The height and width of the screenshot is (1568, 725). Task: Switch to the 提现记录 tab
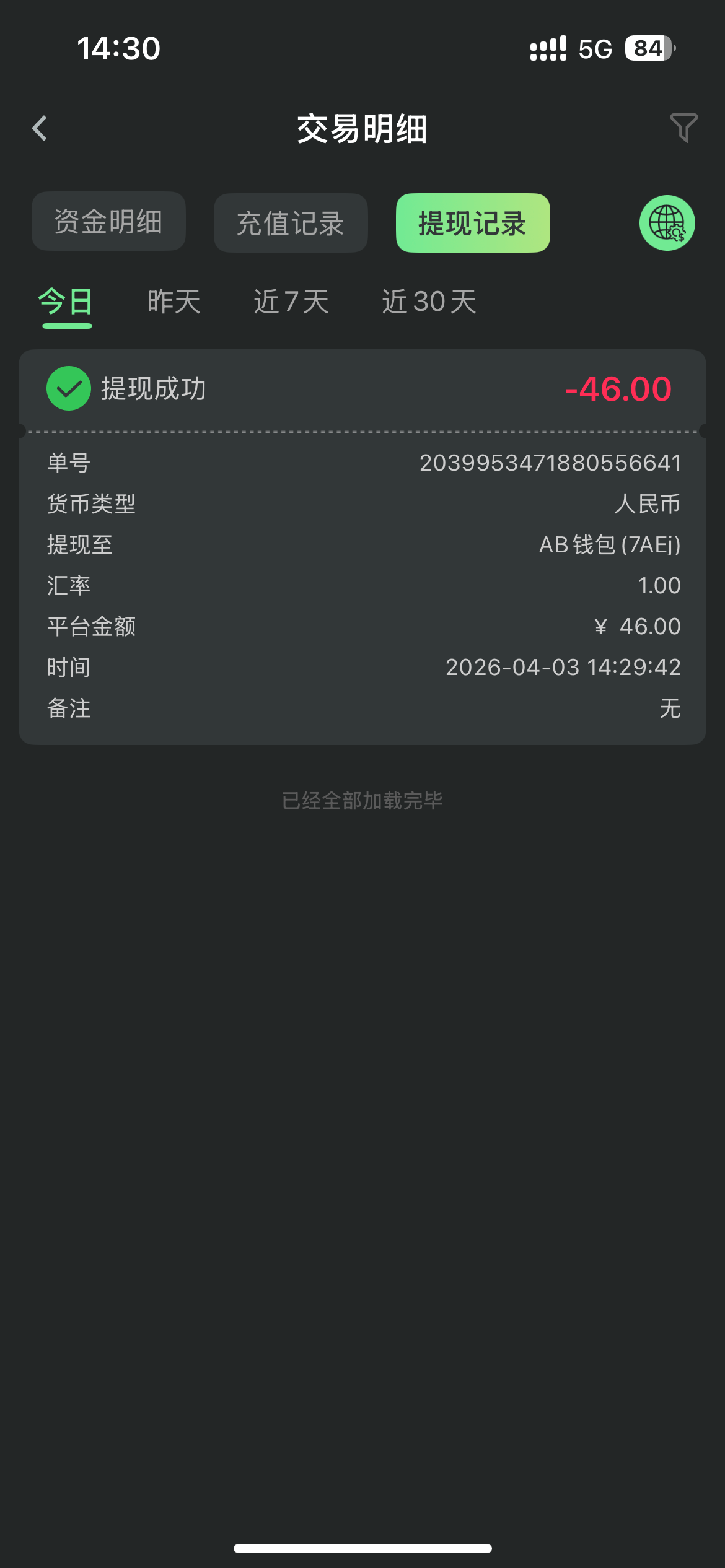coord(472,223)
